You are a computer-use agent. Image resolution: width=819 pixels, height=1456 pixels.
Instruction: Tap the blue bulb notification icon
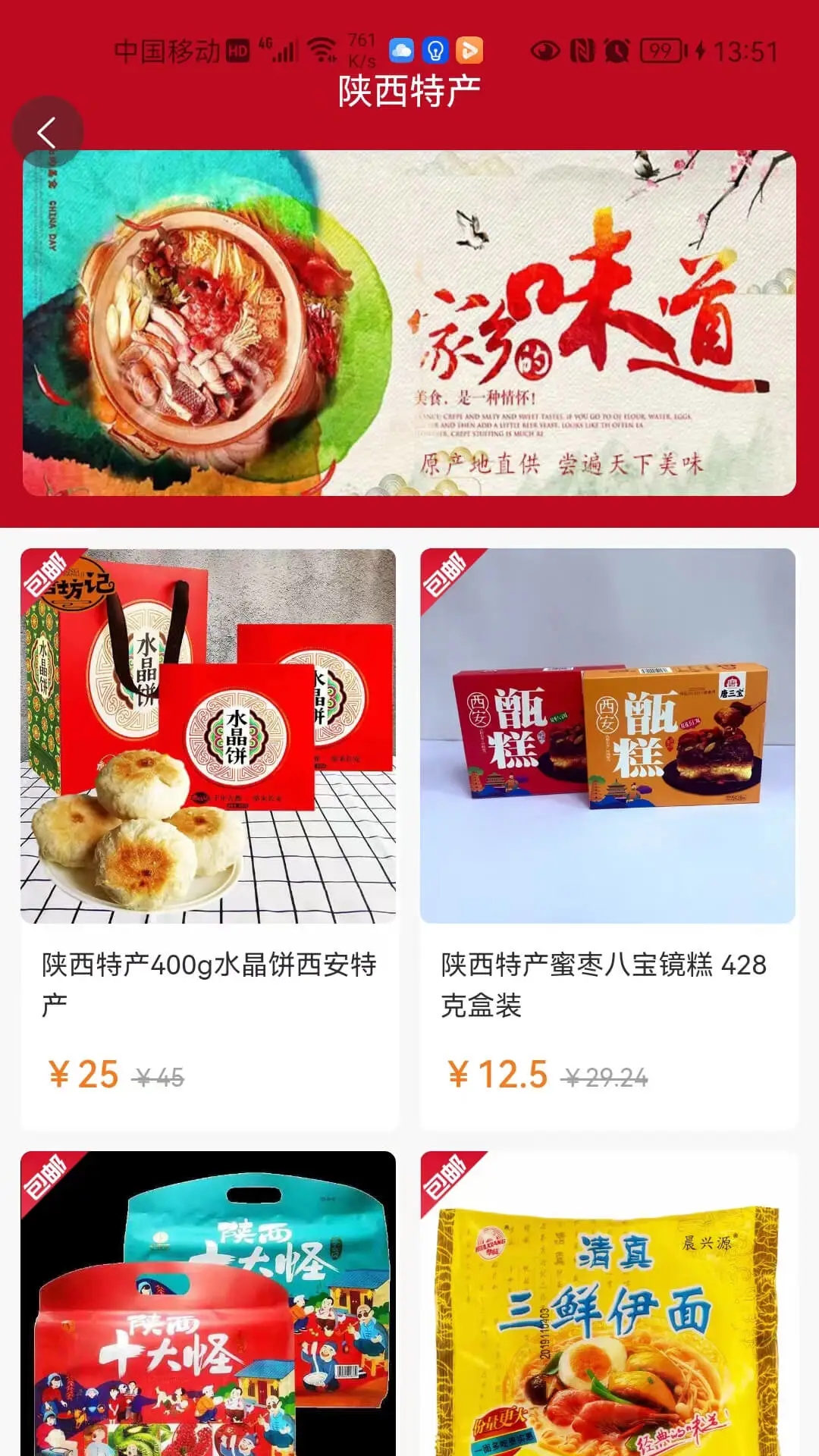click(435, 49)
